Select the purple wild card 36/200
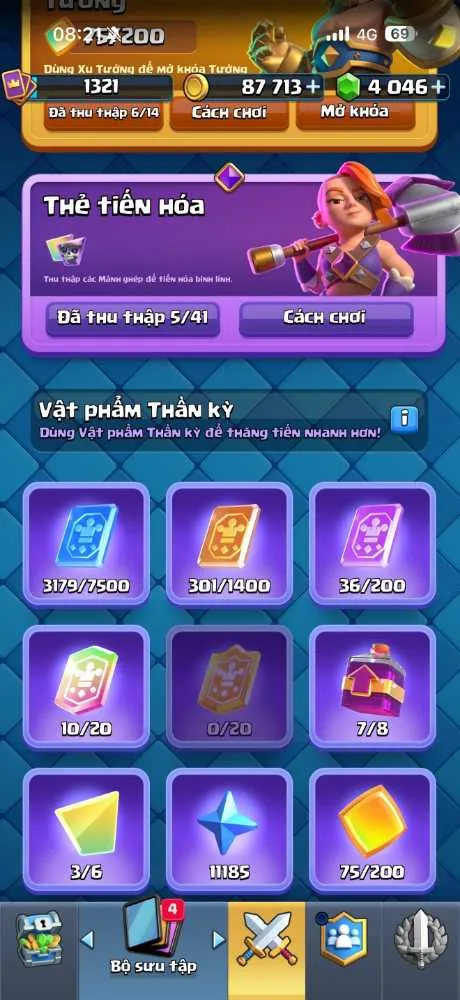 click(373, 543)
